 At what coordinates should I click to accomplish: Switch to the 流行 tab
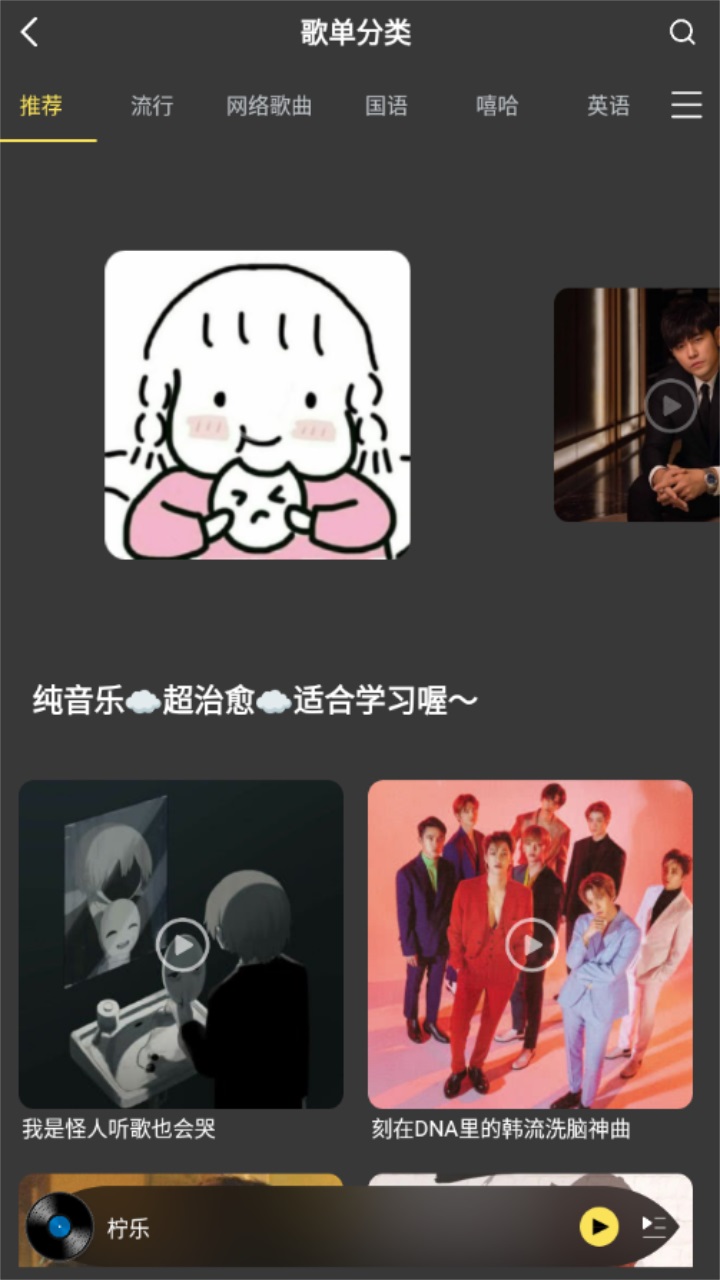click(151, 106)
